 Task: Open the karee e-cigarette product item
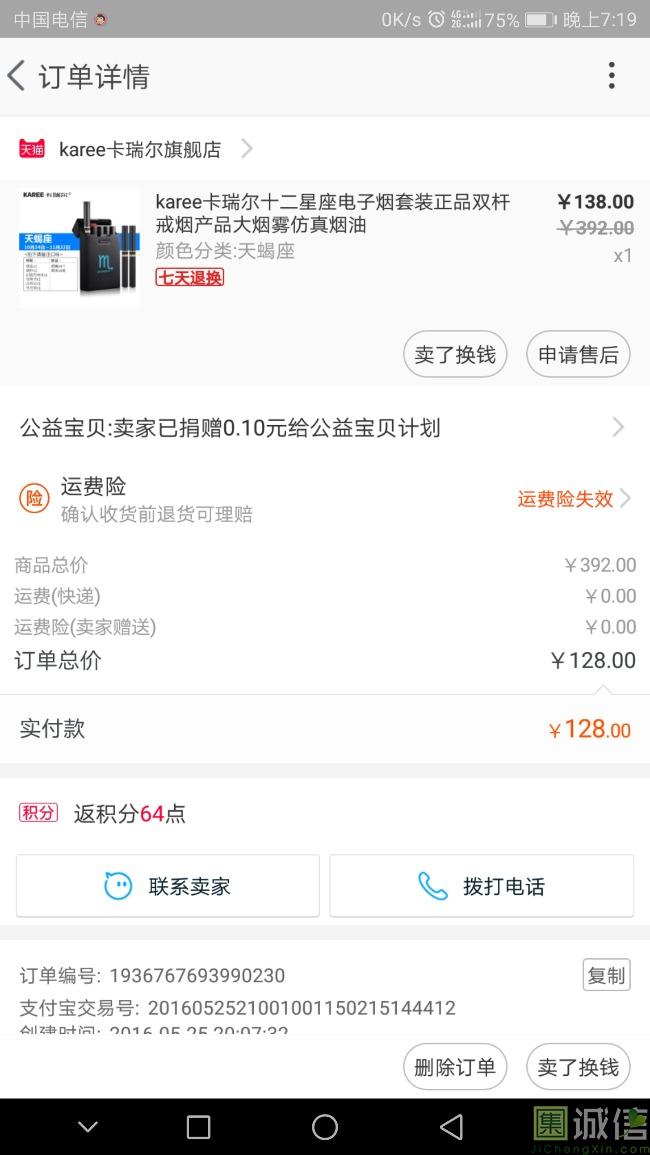click(325, 247)
